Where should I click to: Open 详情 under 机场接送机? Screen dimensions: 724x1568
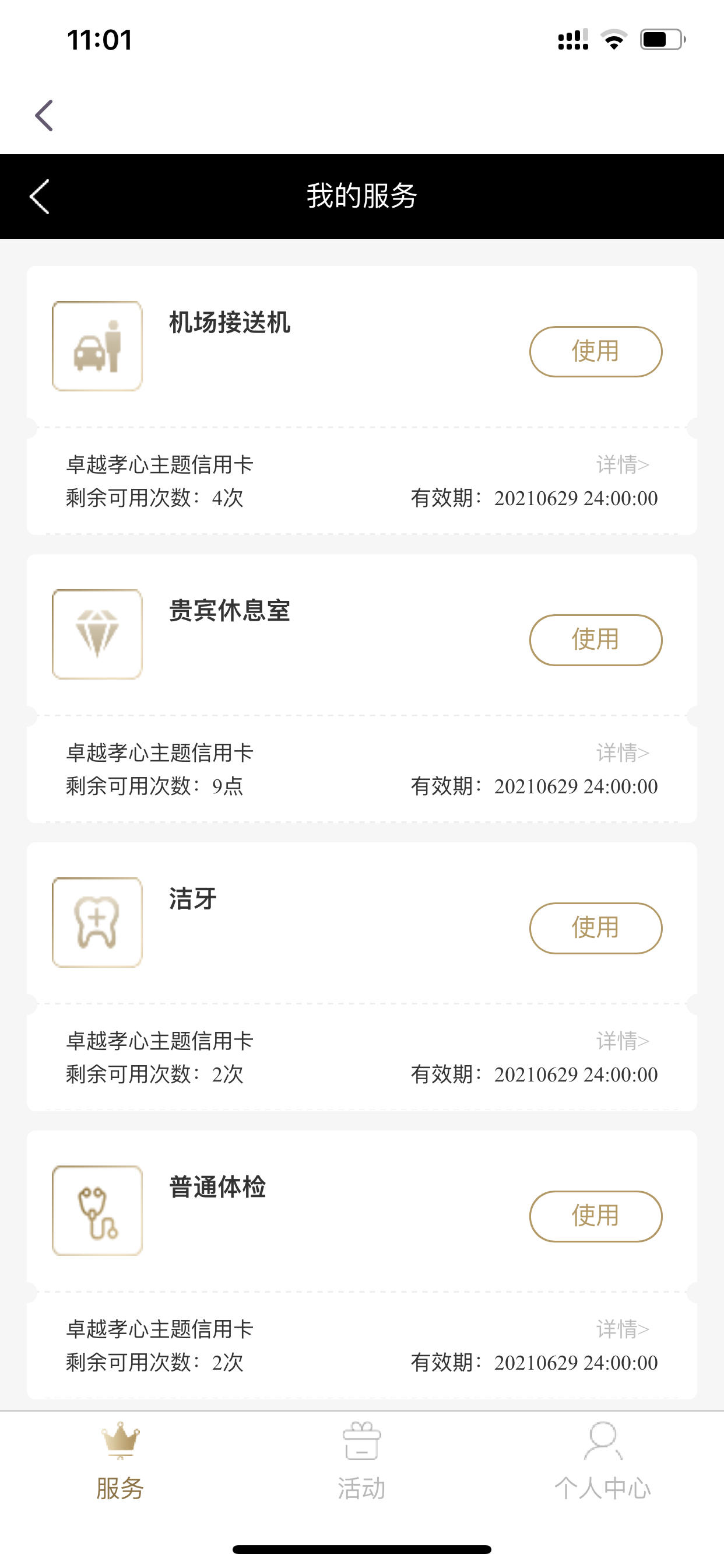[x=623, y=464]
